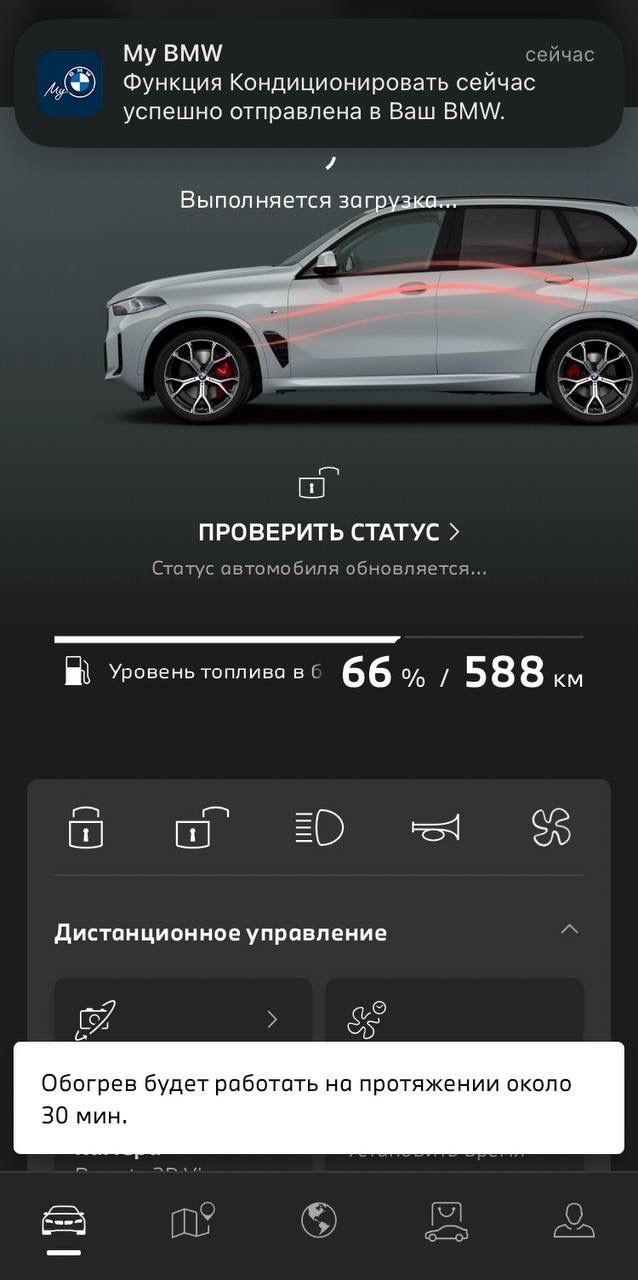Go to the car shop tab
This screenshot has width=638, height=1280.
[x=446, y=1221]
